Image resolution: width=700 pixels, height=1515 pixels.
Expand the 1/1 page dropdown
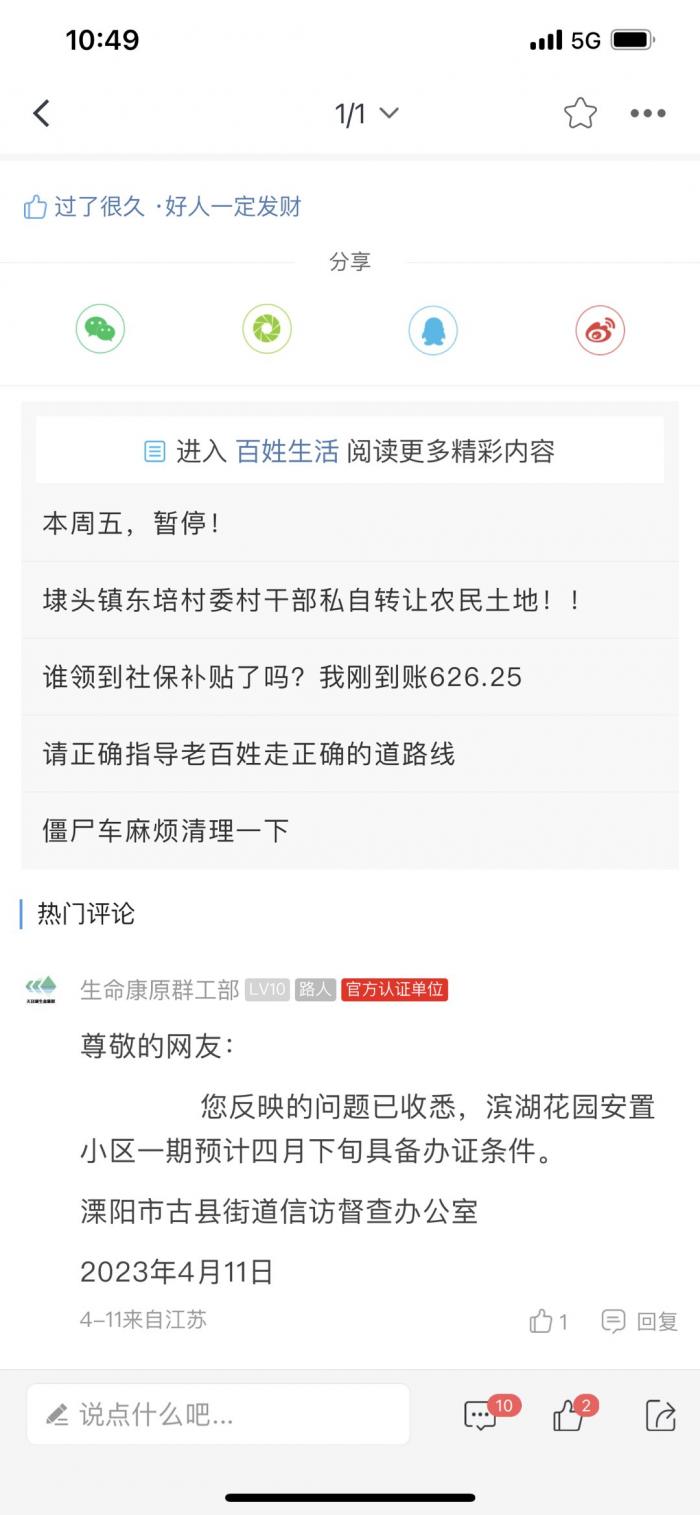click(x=366, y=114)
